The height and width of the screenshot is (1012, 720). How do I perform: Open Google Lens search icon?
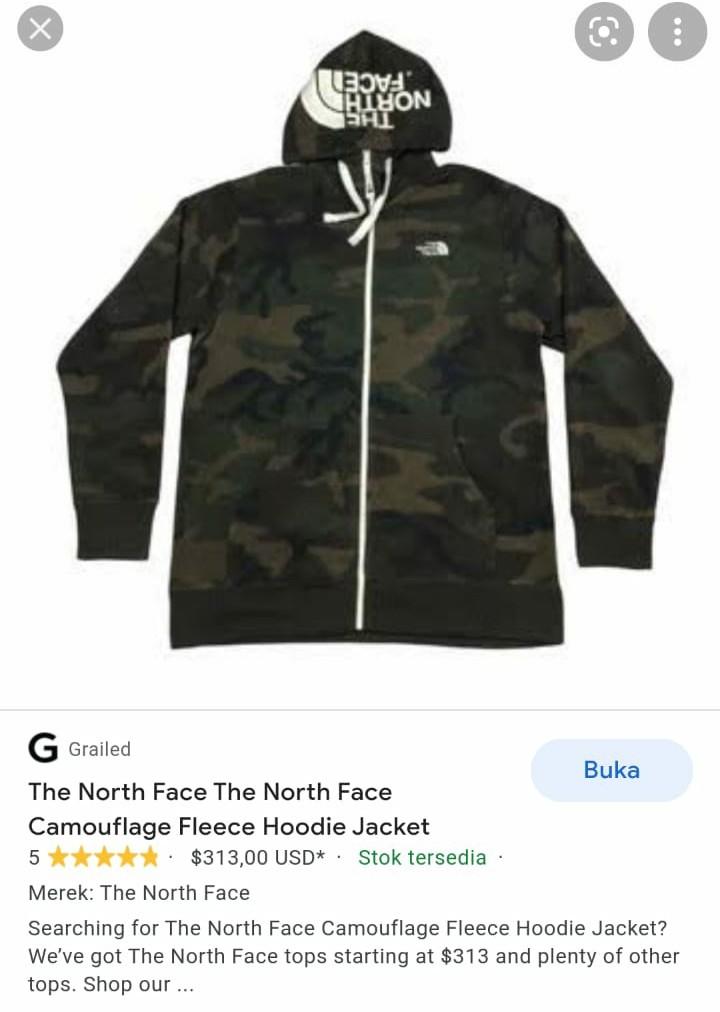(604, 31)
